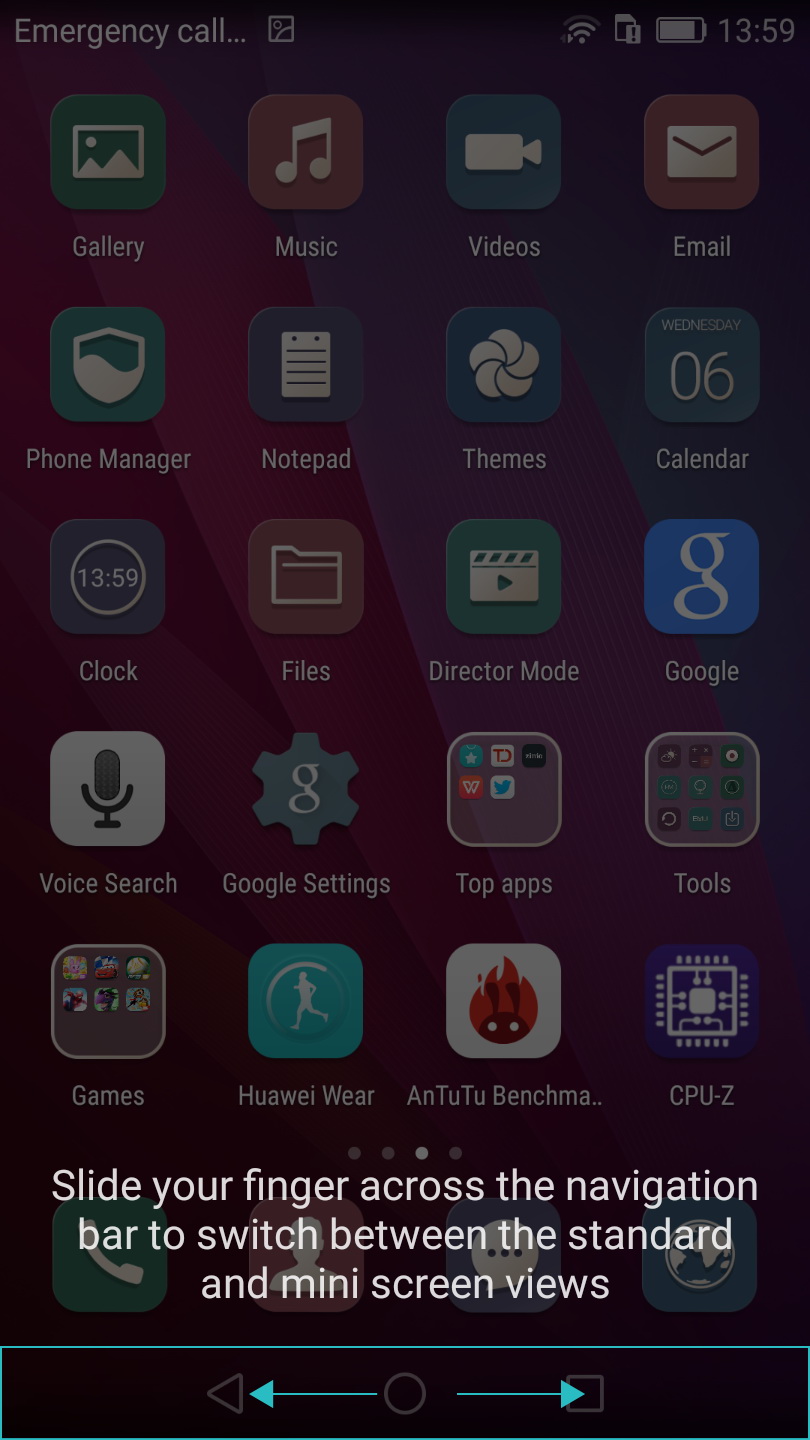The image size is (810, 1440).
Task: Open the Videos app
Action: (504, 153)
